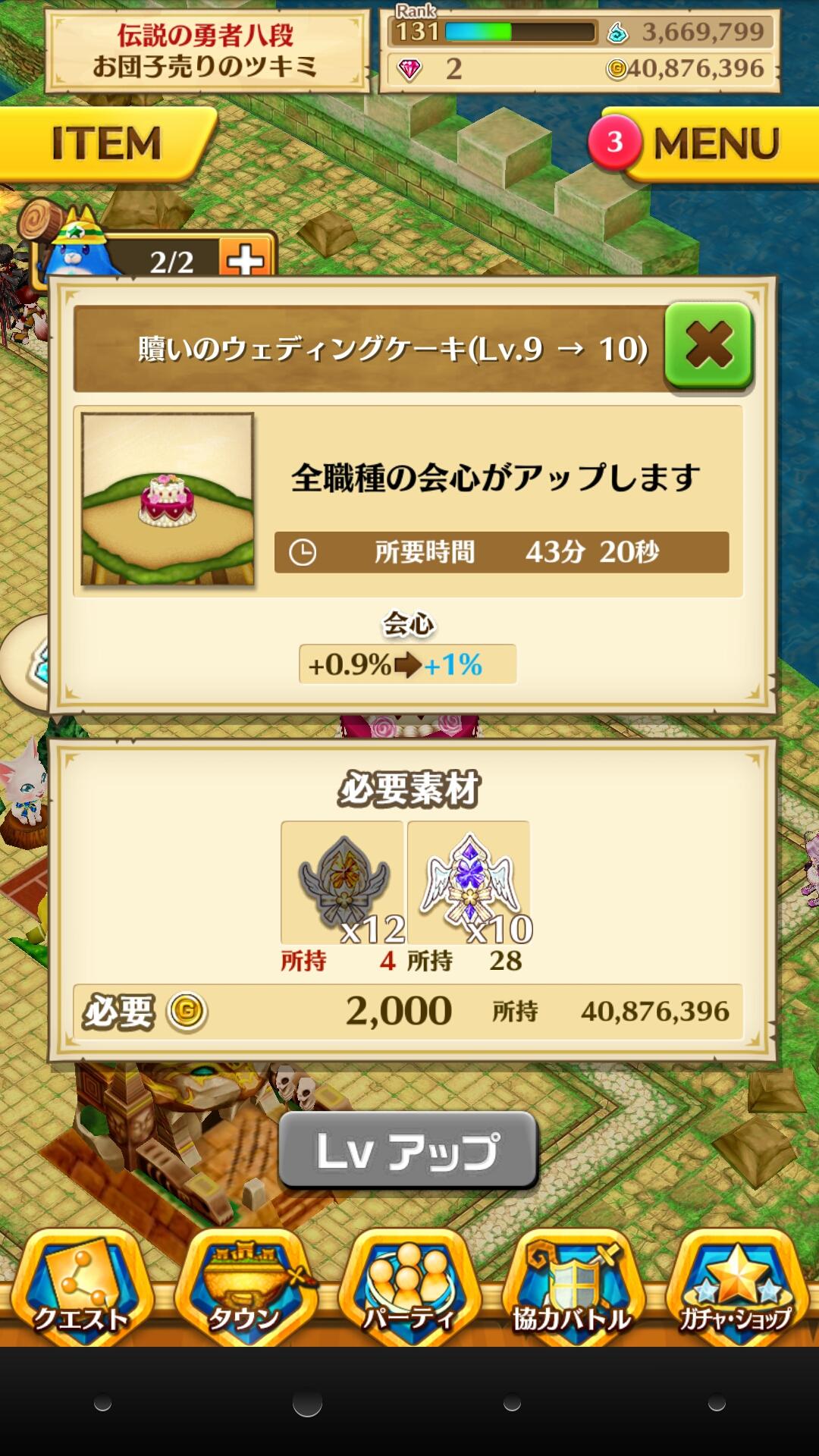819x1456 pixels.
Task: Switch to the クエスト tab
Action: tap(81, 1288)
